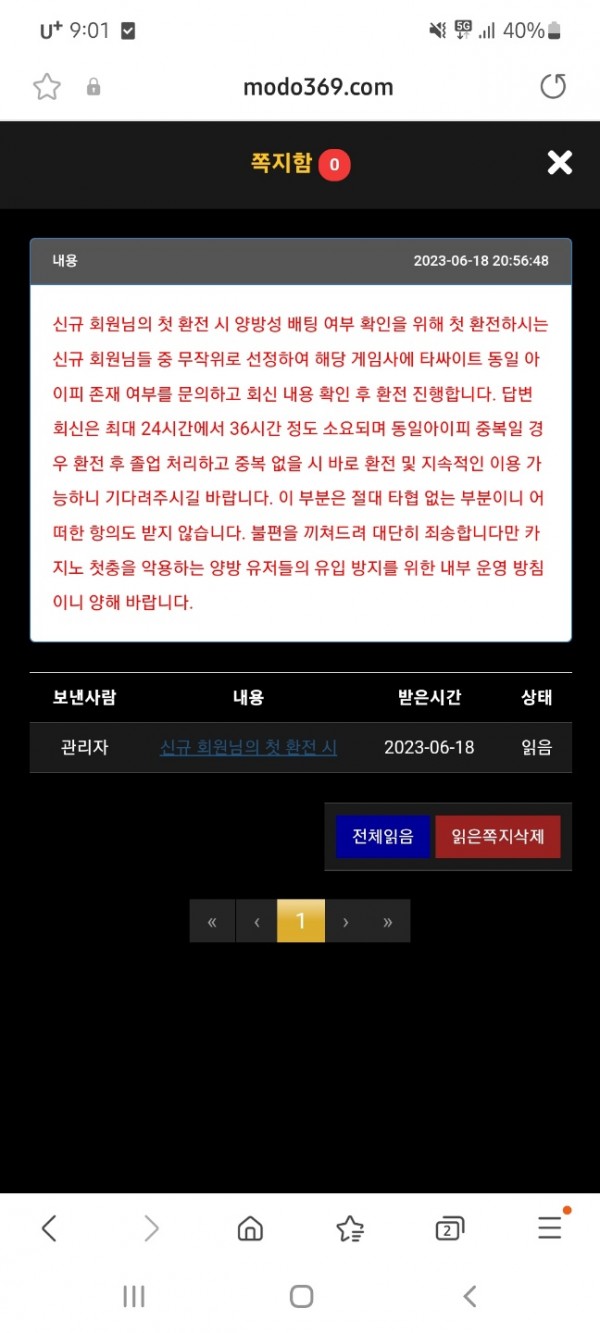This screenshot has height=1333, width=600.
Task: Tap the 전체읽음 button
Action: [x=382, y=836]
